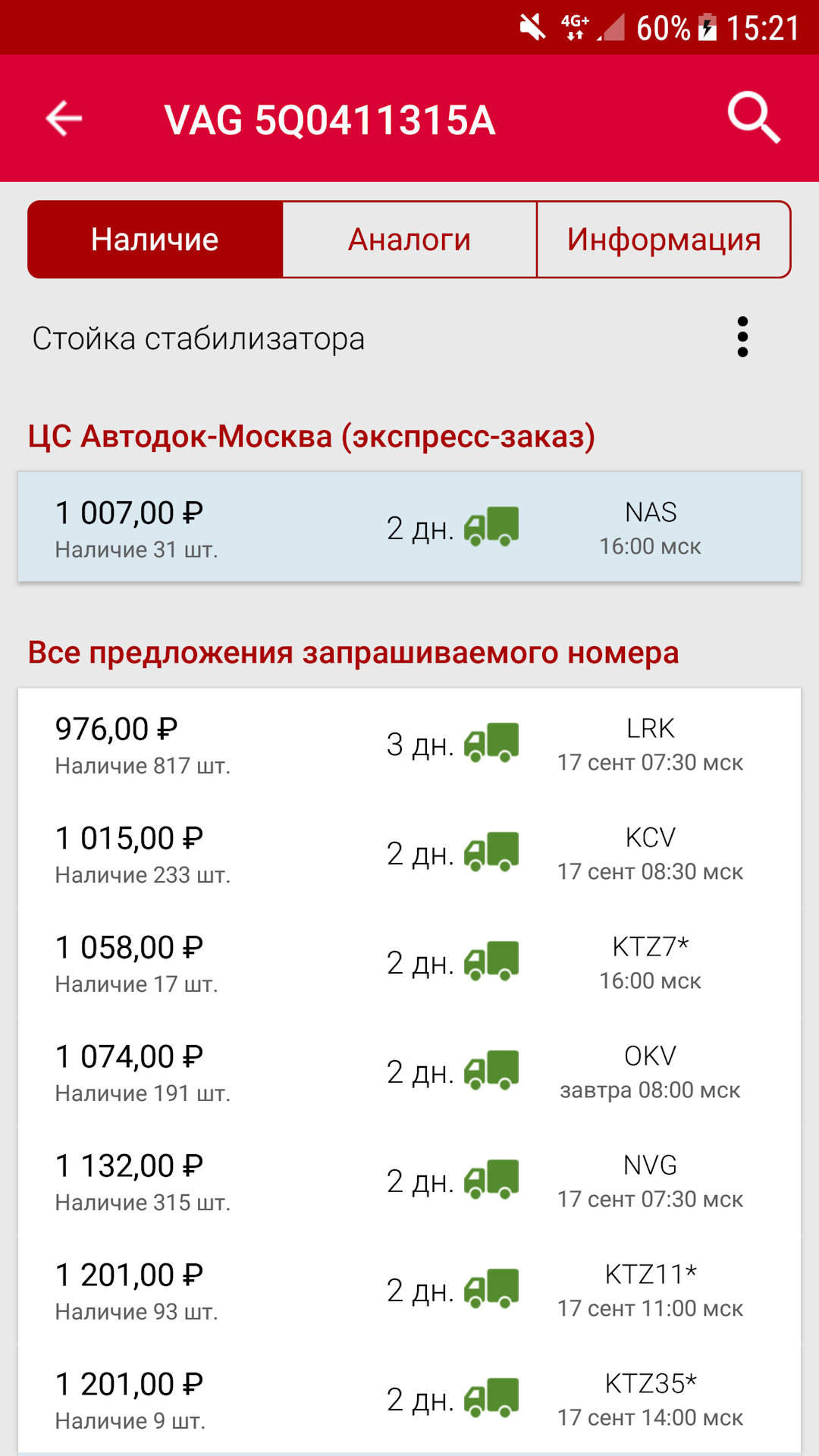This screenshot has width=819, height=1456.
Task: Open the search magnifier icon
Action: point(754,118)
